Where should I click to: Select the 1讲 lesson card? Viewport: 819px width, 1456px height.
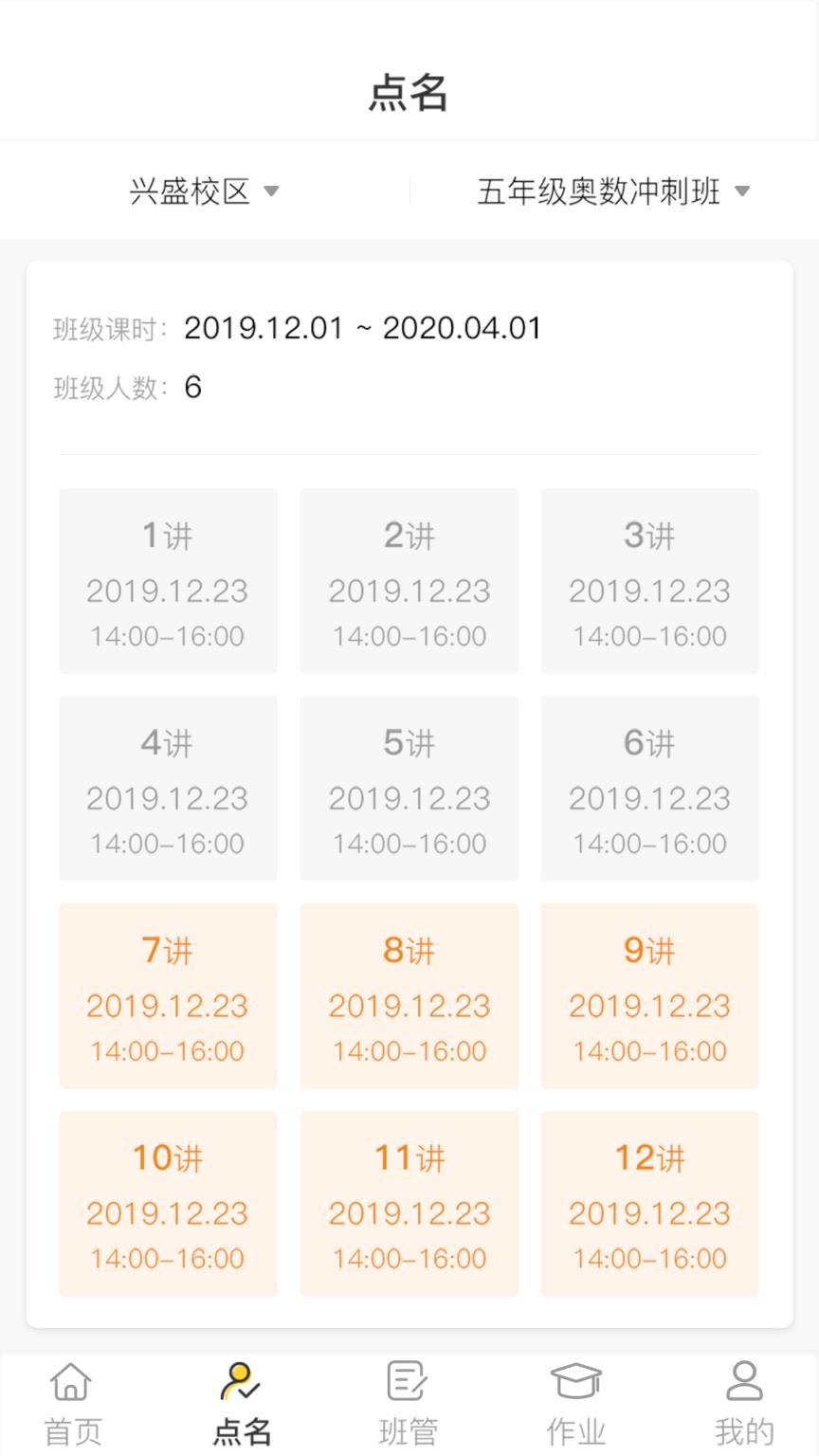coord(168,581)
